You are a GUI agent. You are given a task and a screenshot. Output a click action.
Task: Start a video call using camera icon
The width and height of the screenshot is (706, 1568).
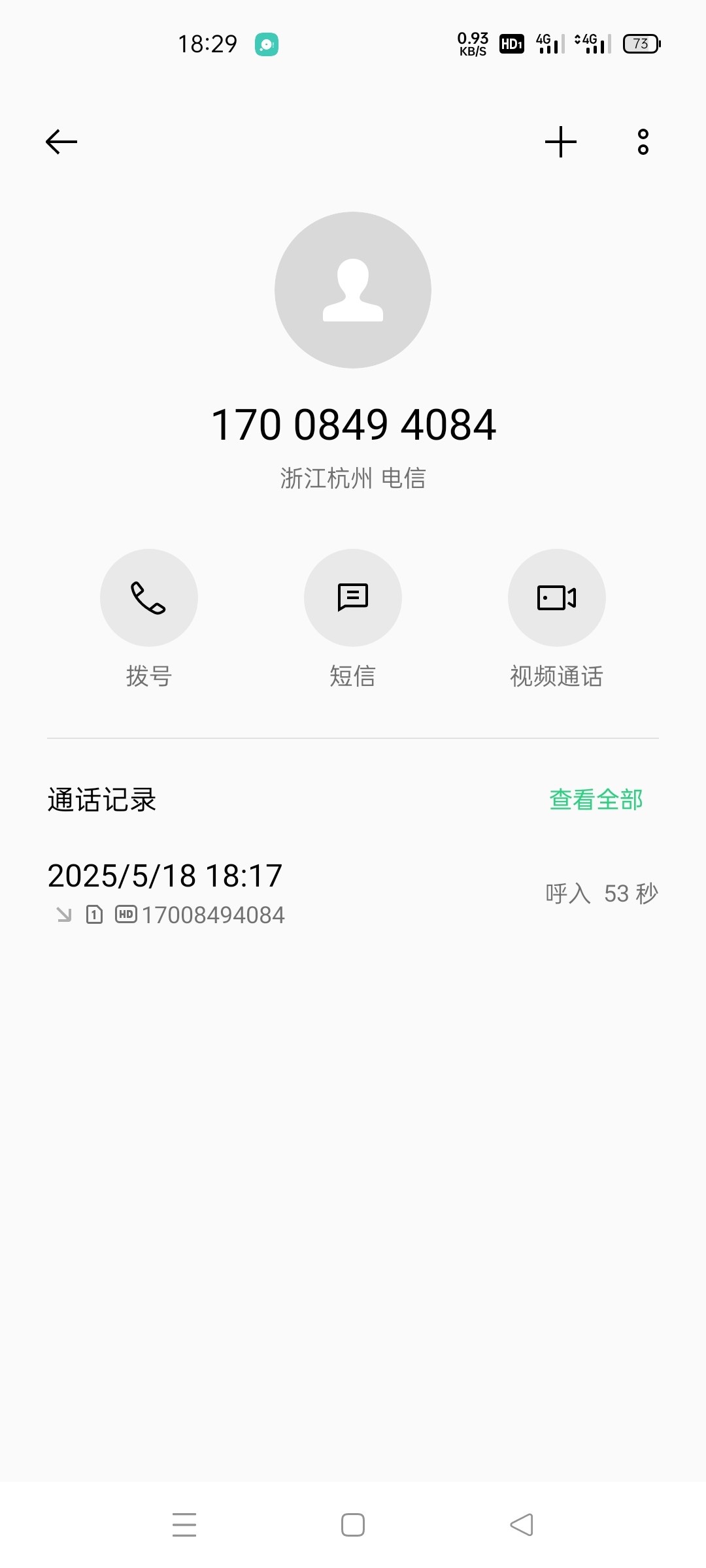(x=556, y=597)
